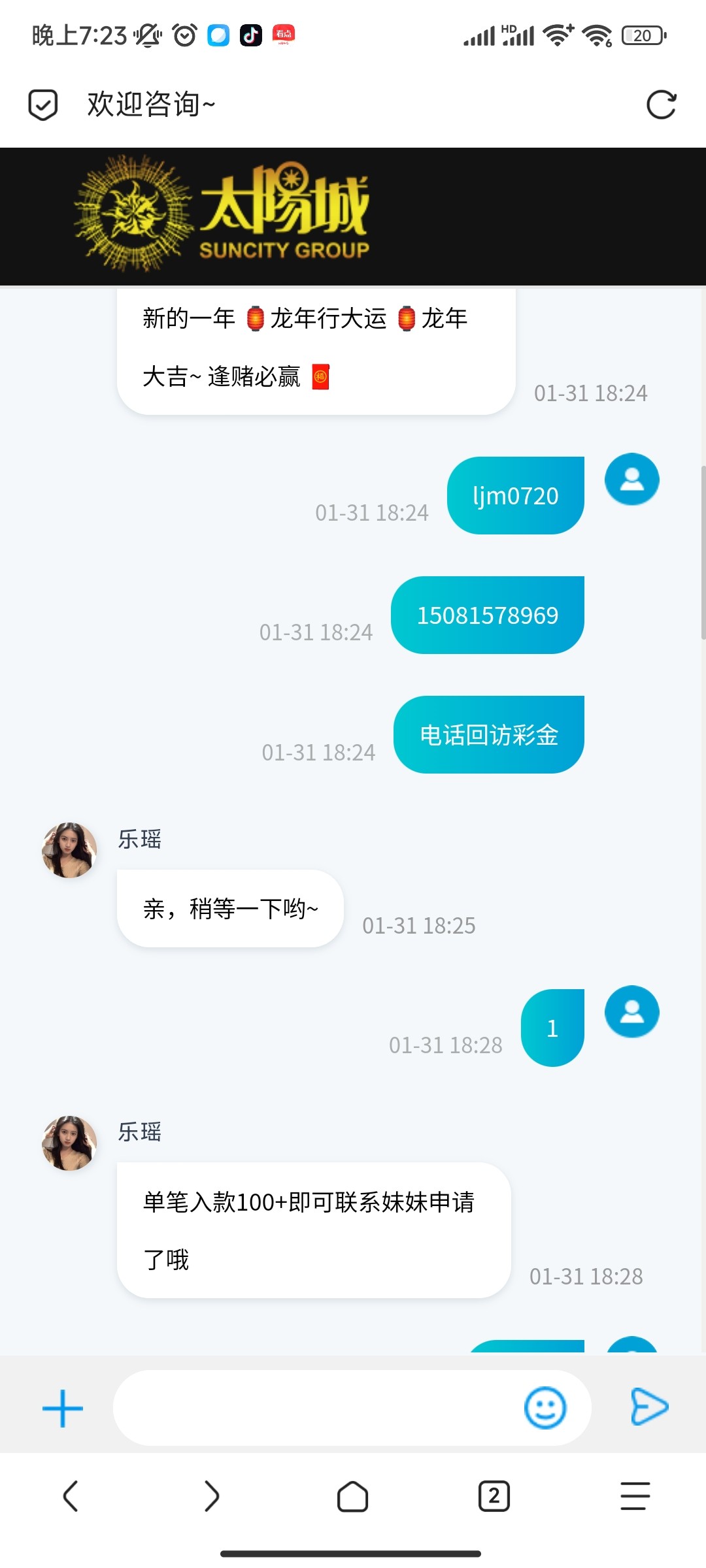
Task: Go back in the browser
Action: pyautogui.click(x=71, y=1496)
